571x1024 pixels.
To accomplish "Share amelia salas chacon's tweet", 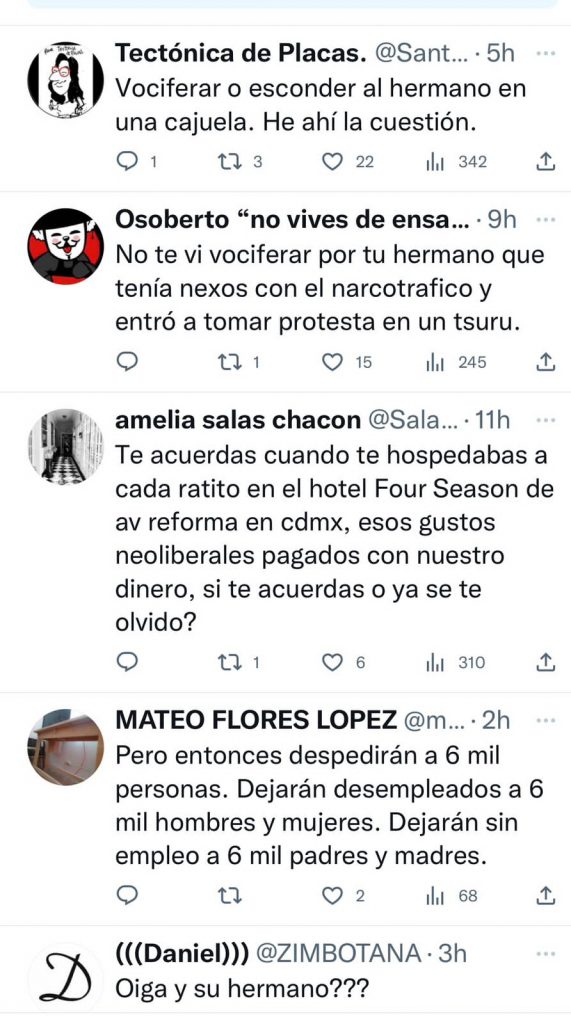I will (x=546, y=662).
